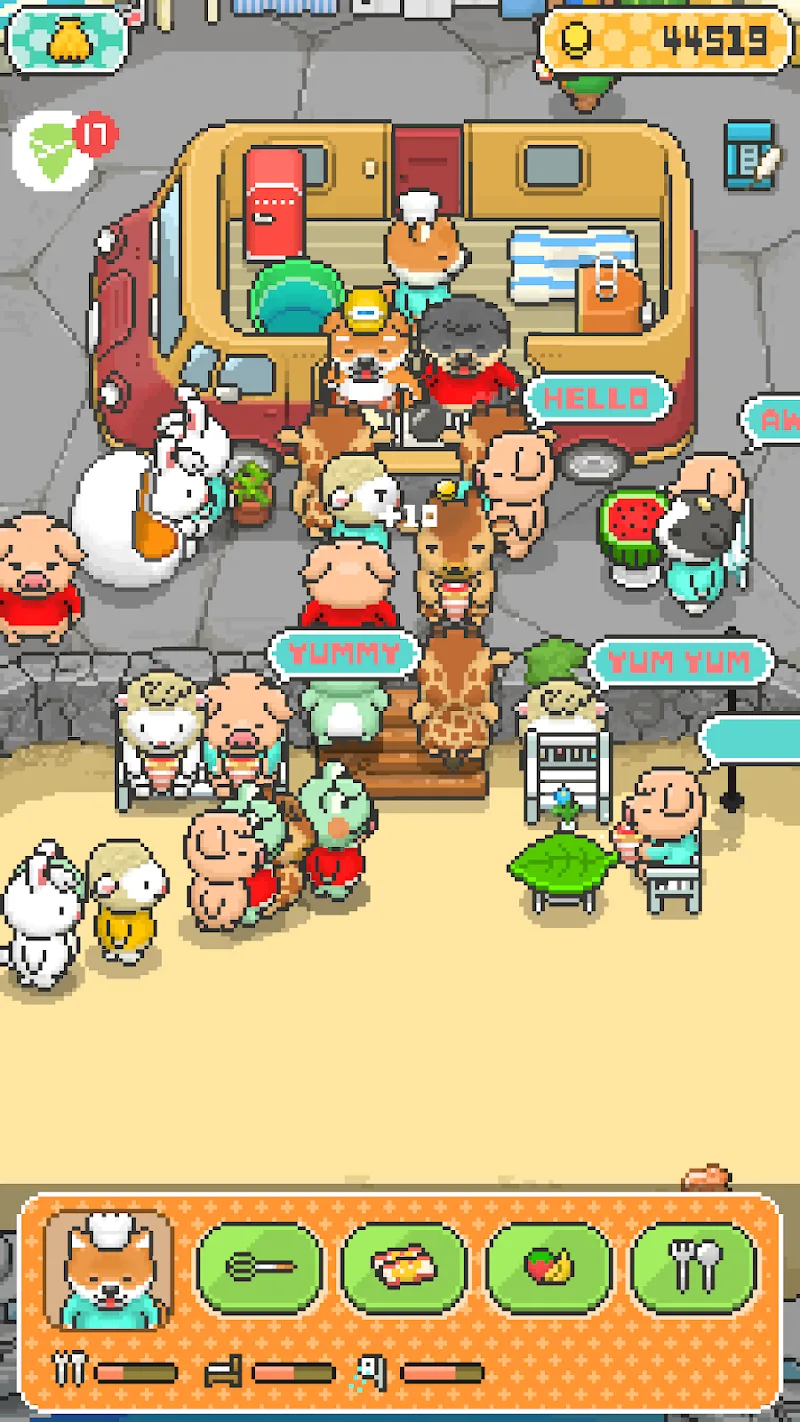Open the notebook with pencil icon
This screenshot has width=800, height=1422.
[x=750, y=154]
